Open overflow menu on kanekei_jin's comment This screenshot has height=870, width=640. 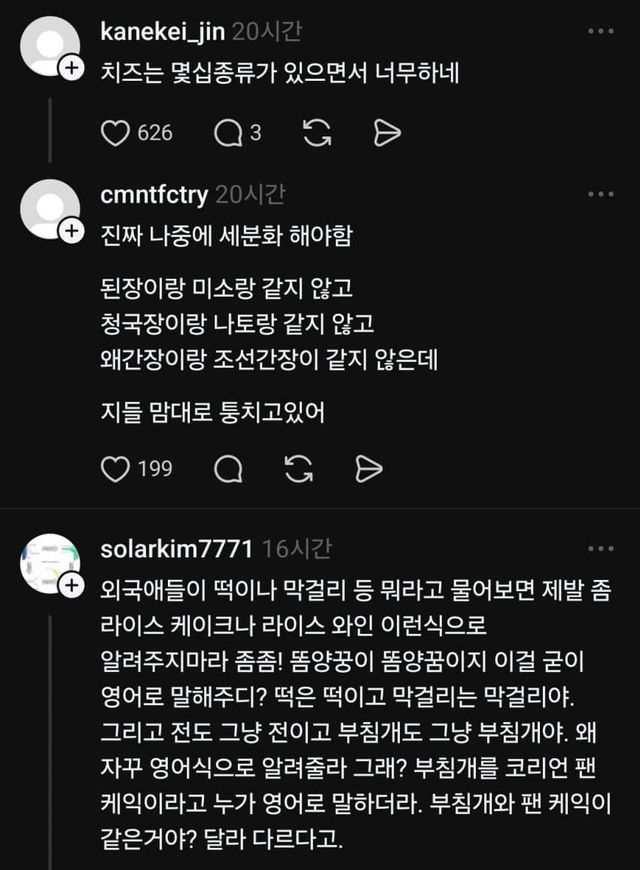pyautogui.click(x=600, y=32)
